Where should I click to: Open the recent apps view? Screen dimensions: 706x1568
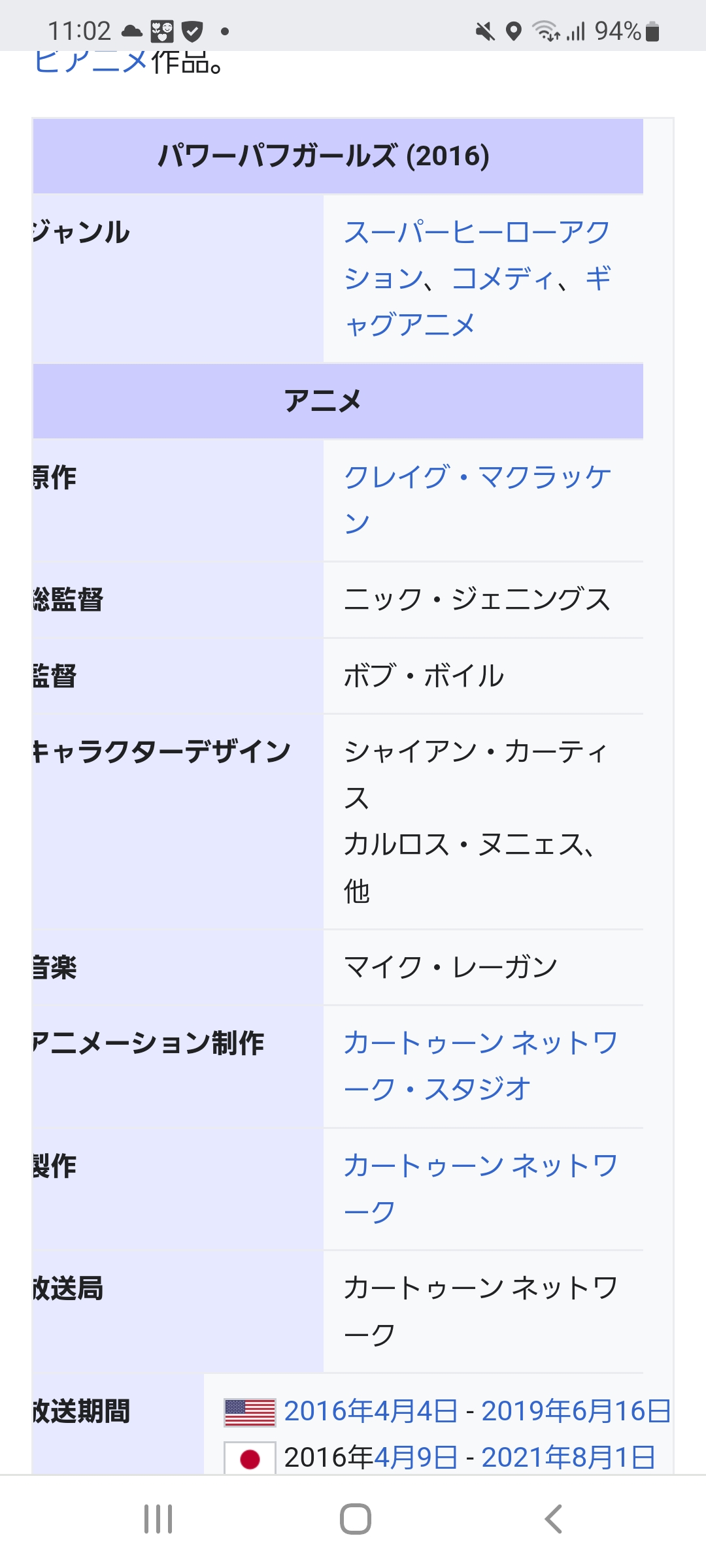pos(158,1519)
